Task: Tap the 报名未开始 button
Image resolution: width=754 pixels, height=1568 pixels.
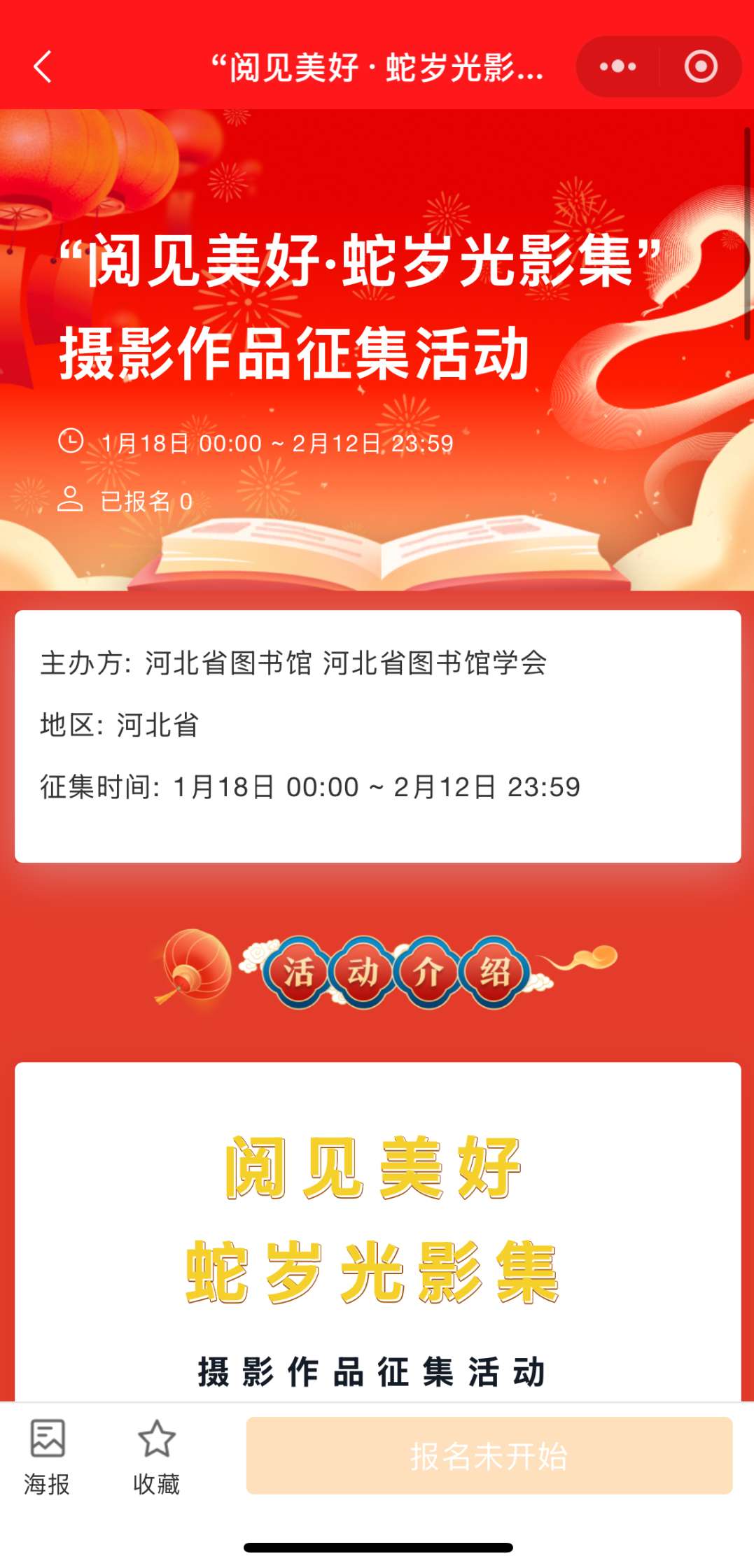Action: pyautogui.click(x=489, y=1456)
